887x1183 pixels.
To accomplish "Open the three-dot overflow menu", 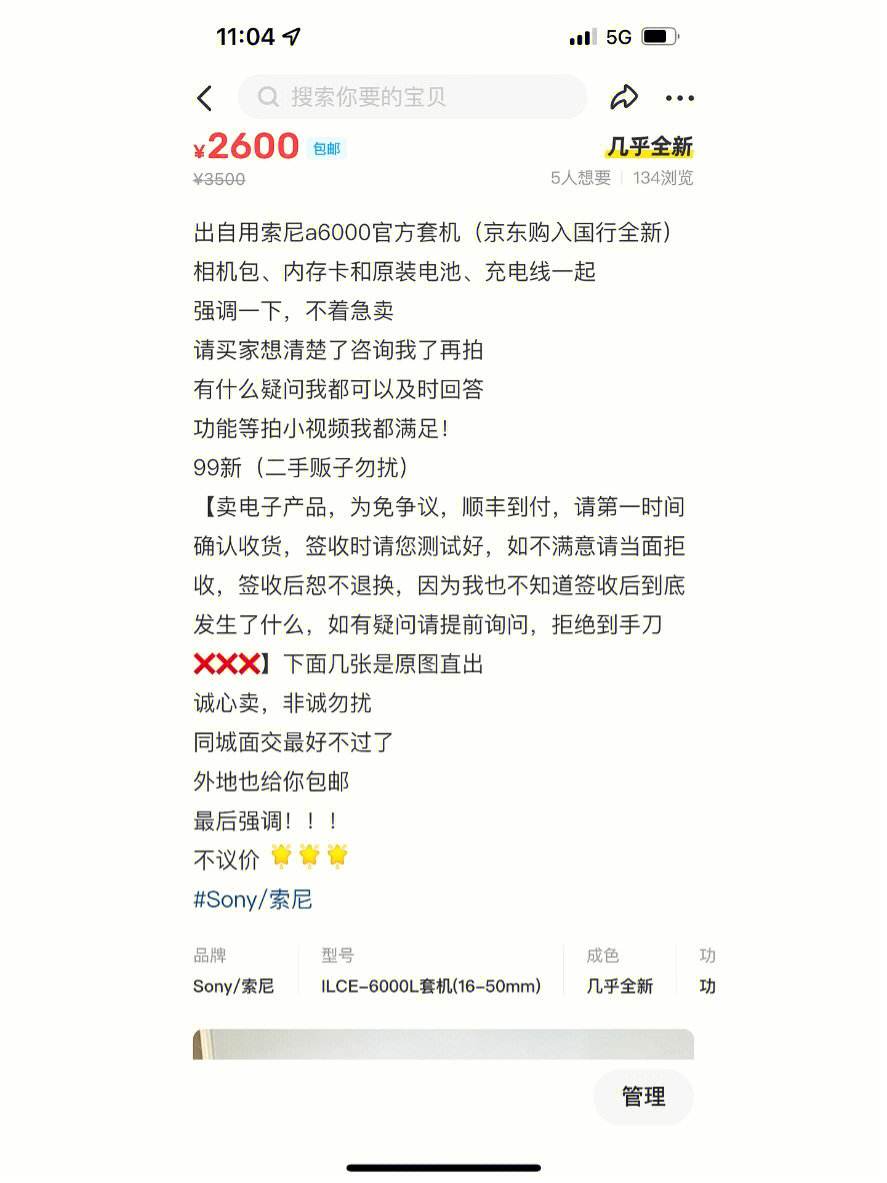I will click(679, 98).
